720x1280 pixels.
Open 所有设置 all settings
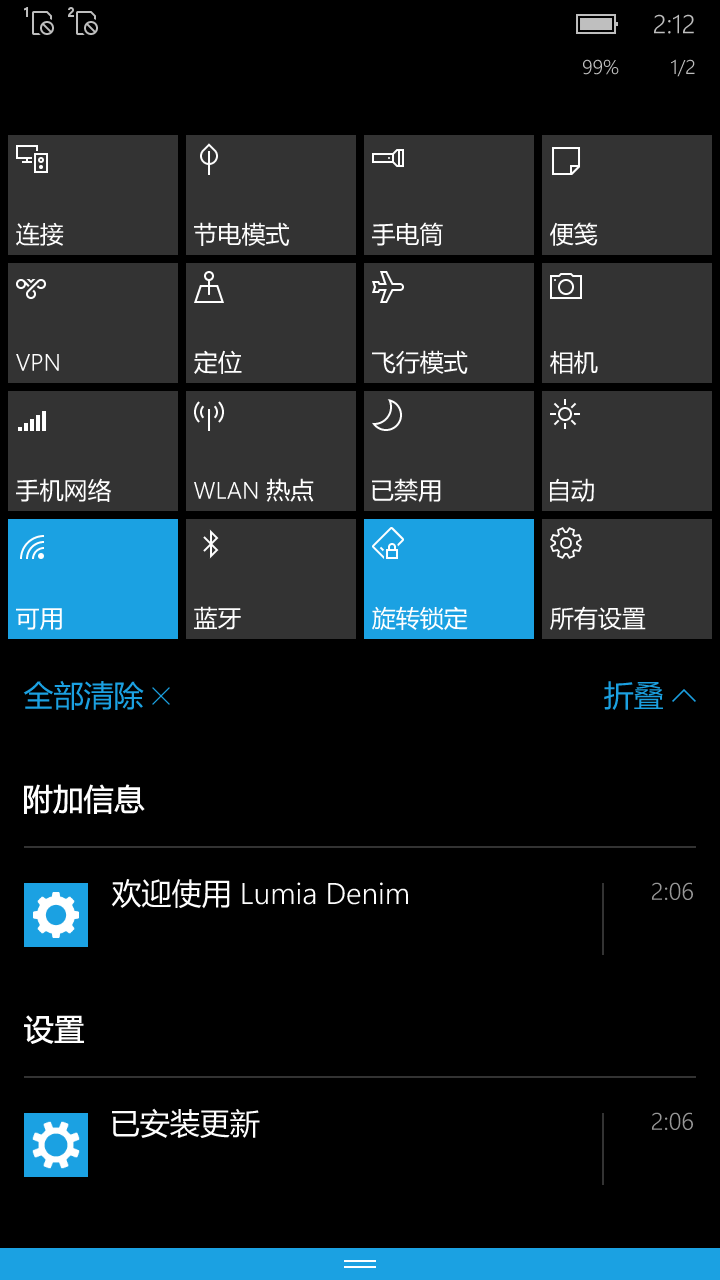(x=627, y=579)
